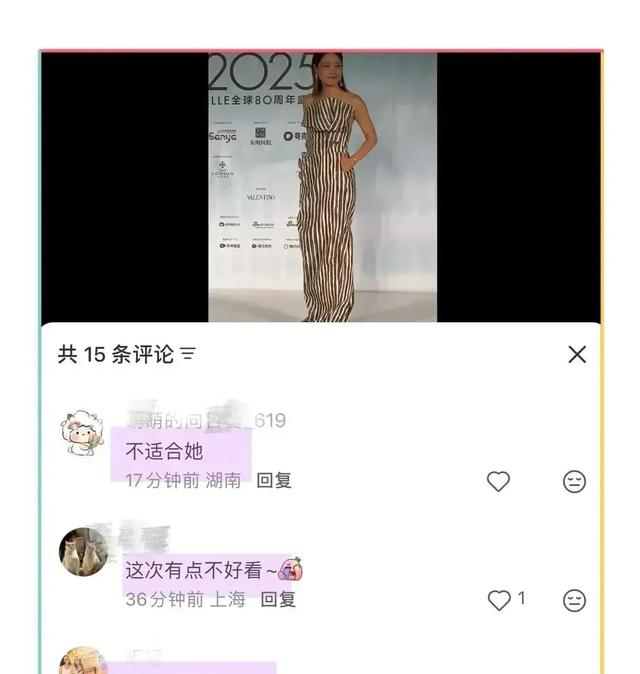
Task: Reply to the comment 不适合她
Action: click(x=274, y=480)
